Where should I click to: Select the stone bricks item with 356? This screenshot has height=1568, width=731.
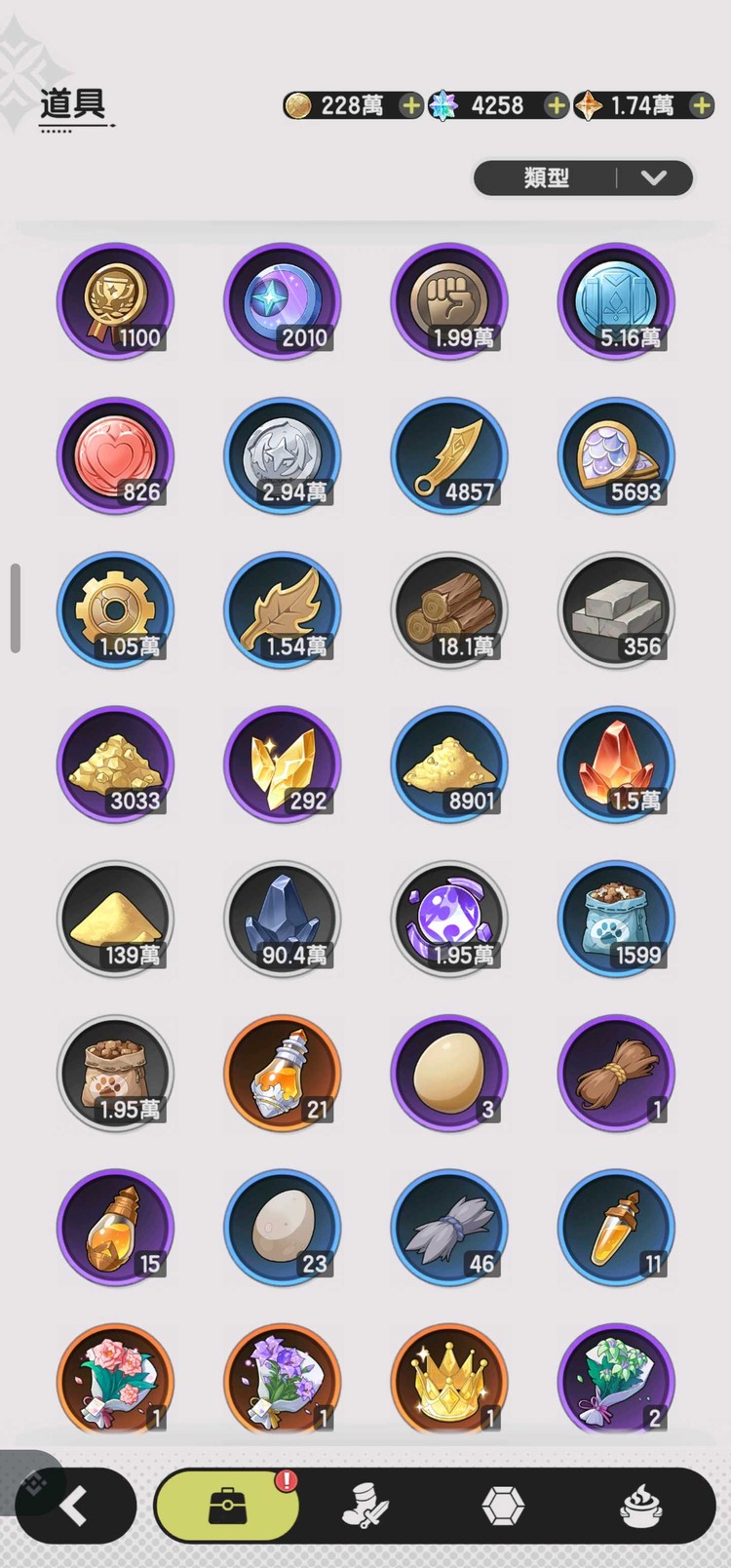[x=616, y=610]
